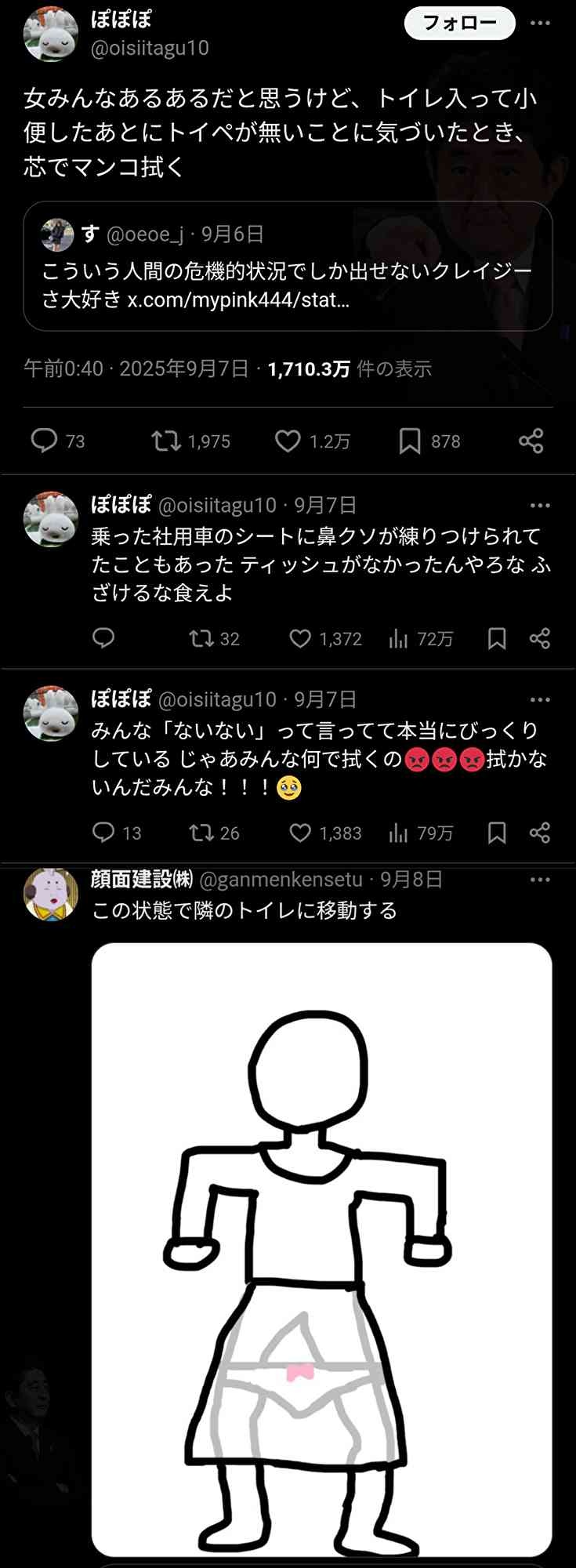Open quoted post from @oeoe_j
The image size is (576, 1568).
coord(288,266)
